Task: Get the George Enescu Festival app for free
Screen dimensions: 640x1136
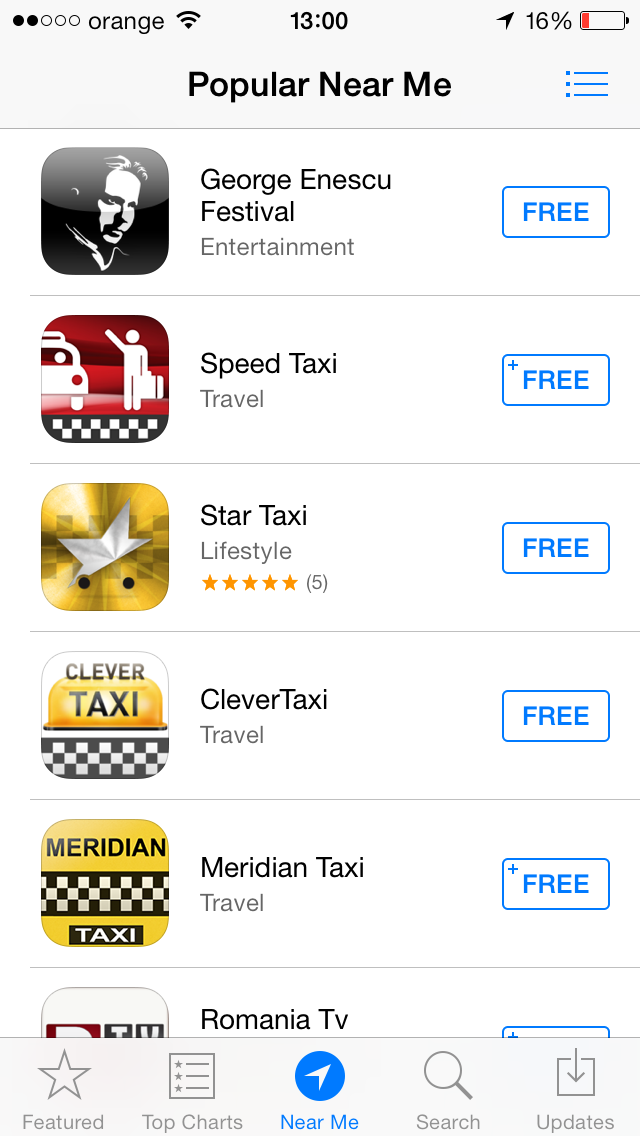Action: (x=555, y=212)
